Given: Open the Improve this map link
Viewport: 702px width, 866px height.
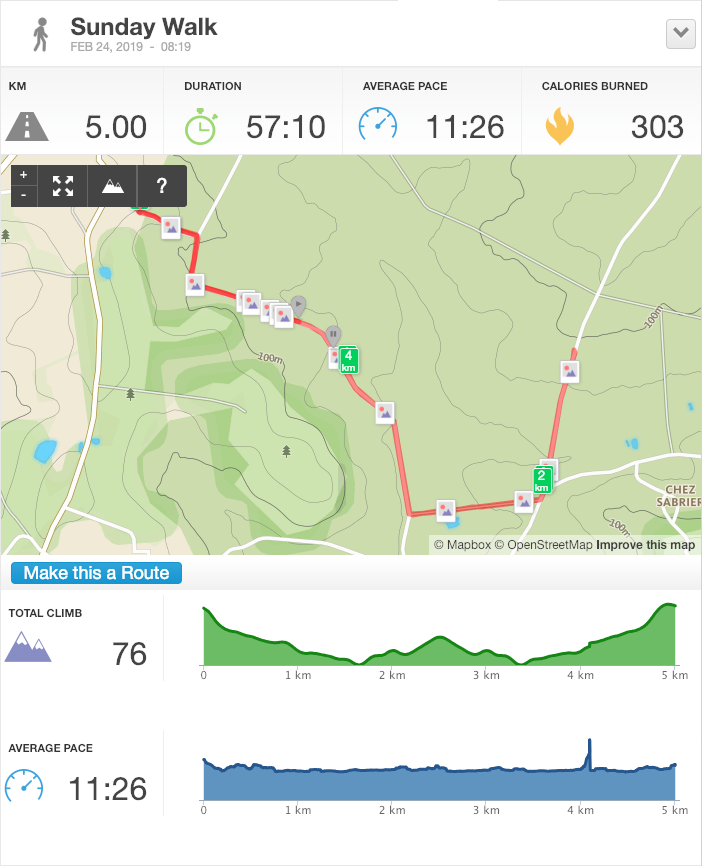Looking at the screenshot, I should [645, 545].
